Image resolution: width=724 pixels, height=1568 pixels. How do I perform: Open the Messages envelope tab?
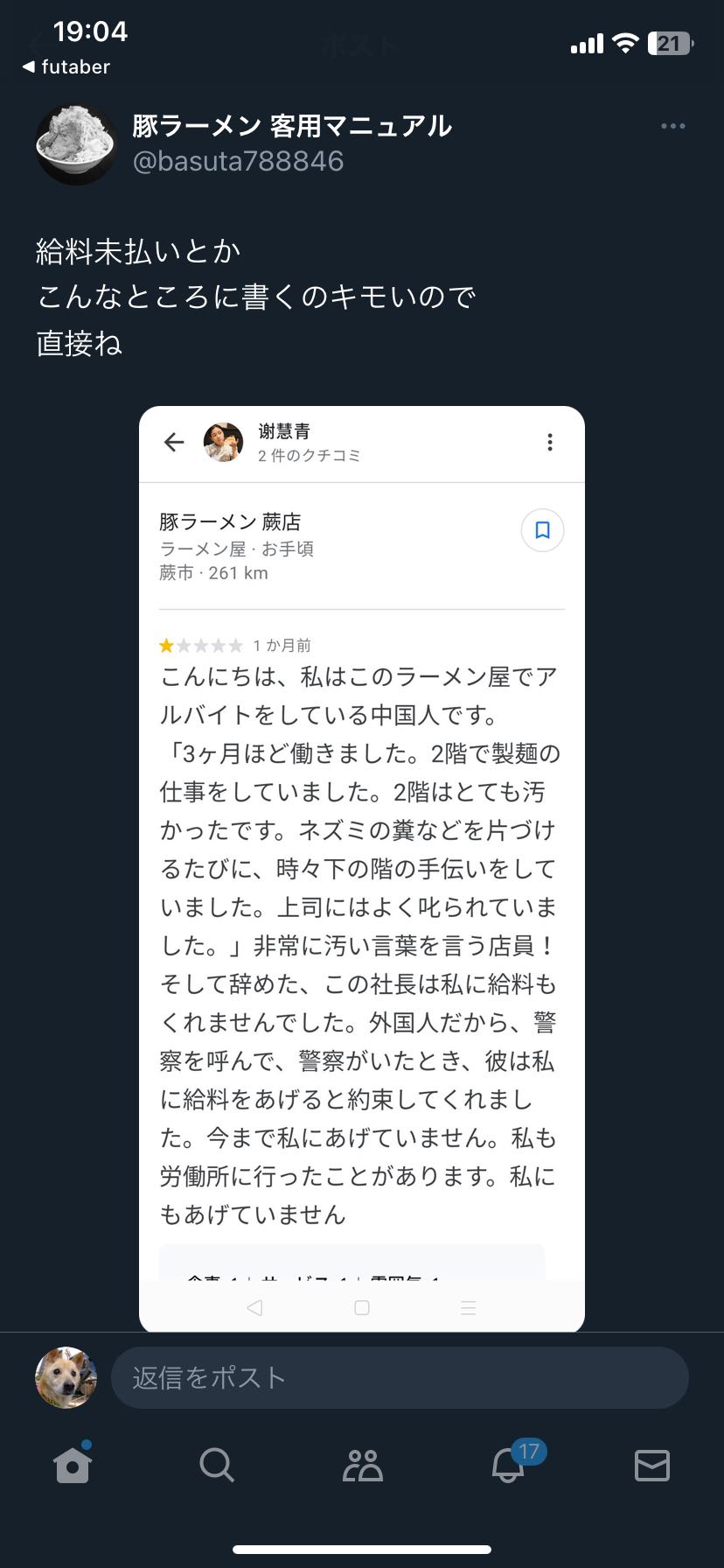click(651, 1465)
